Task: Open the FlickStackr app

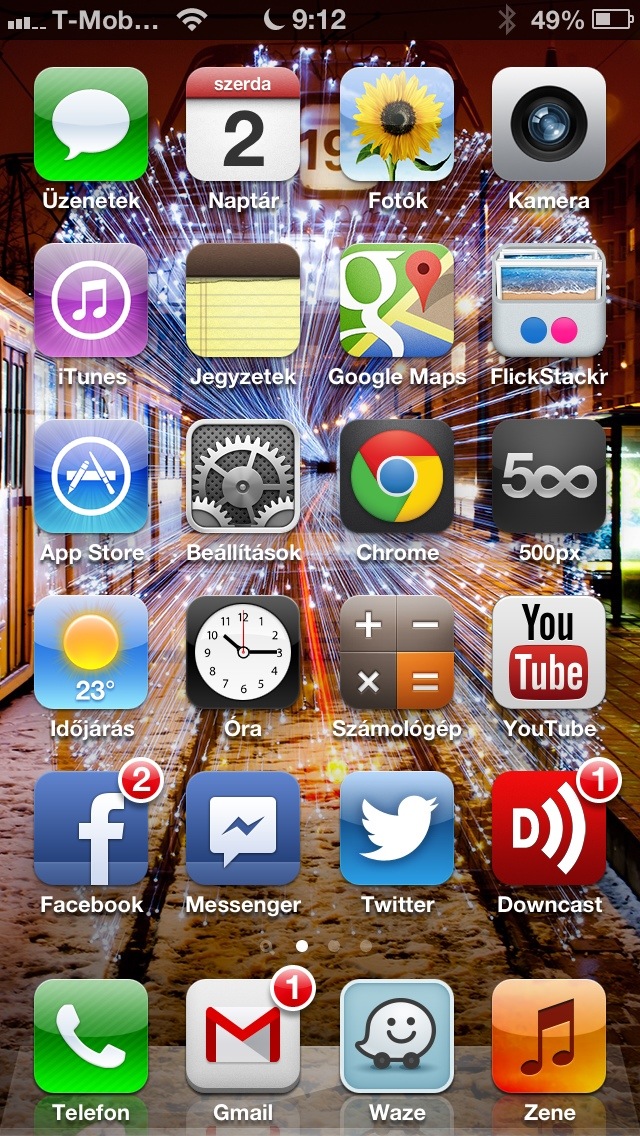Action: (549, 300)
